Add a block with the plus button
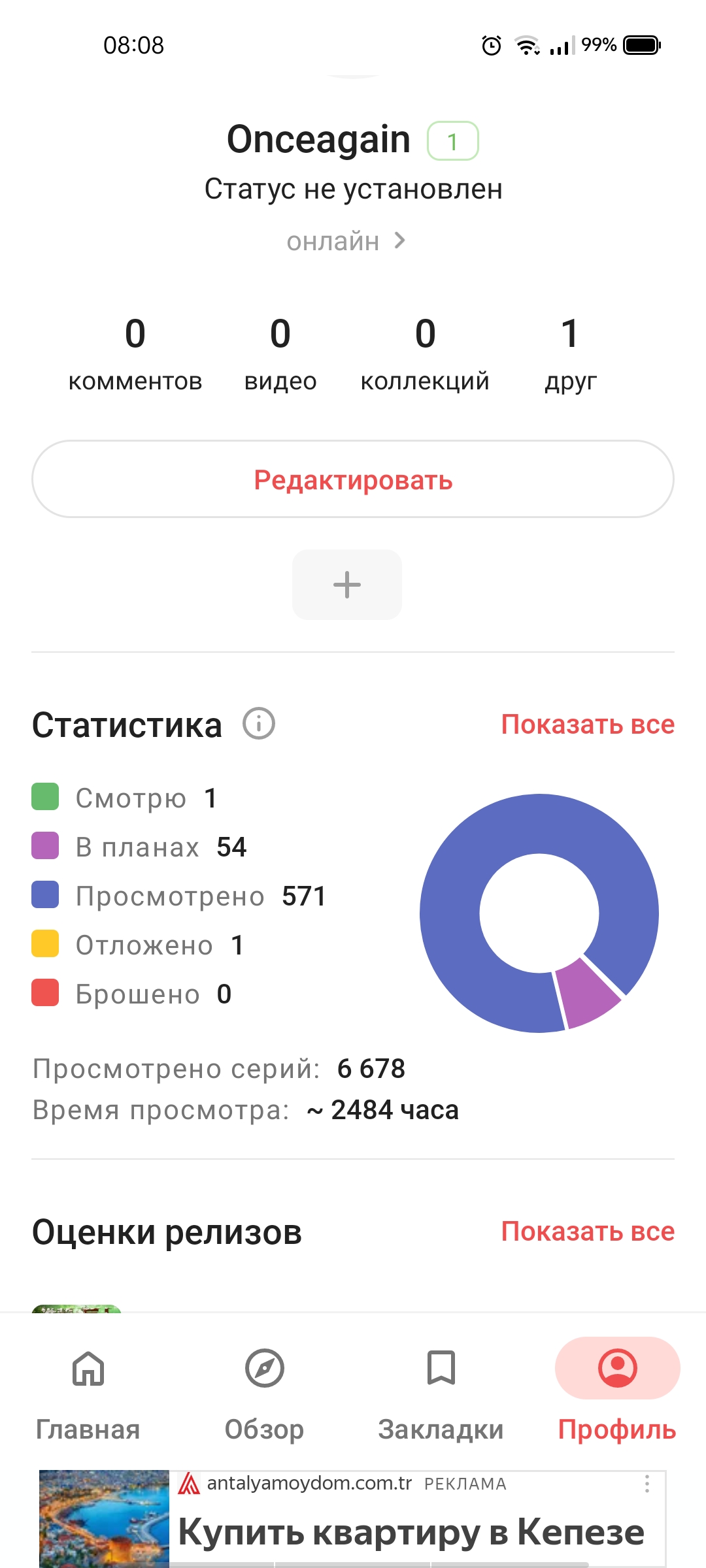This screenshot has height=1568, width=706. pyautogui.click(x=347, y=585)
